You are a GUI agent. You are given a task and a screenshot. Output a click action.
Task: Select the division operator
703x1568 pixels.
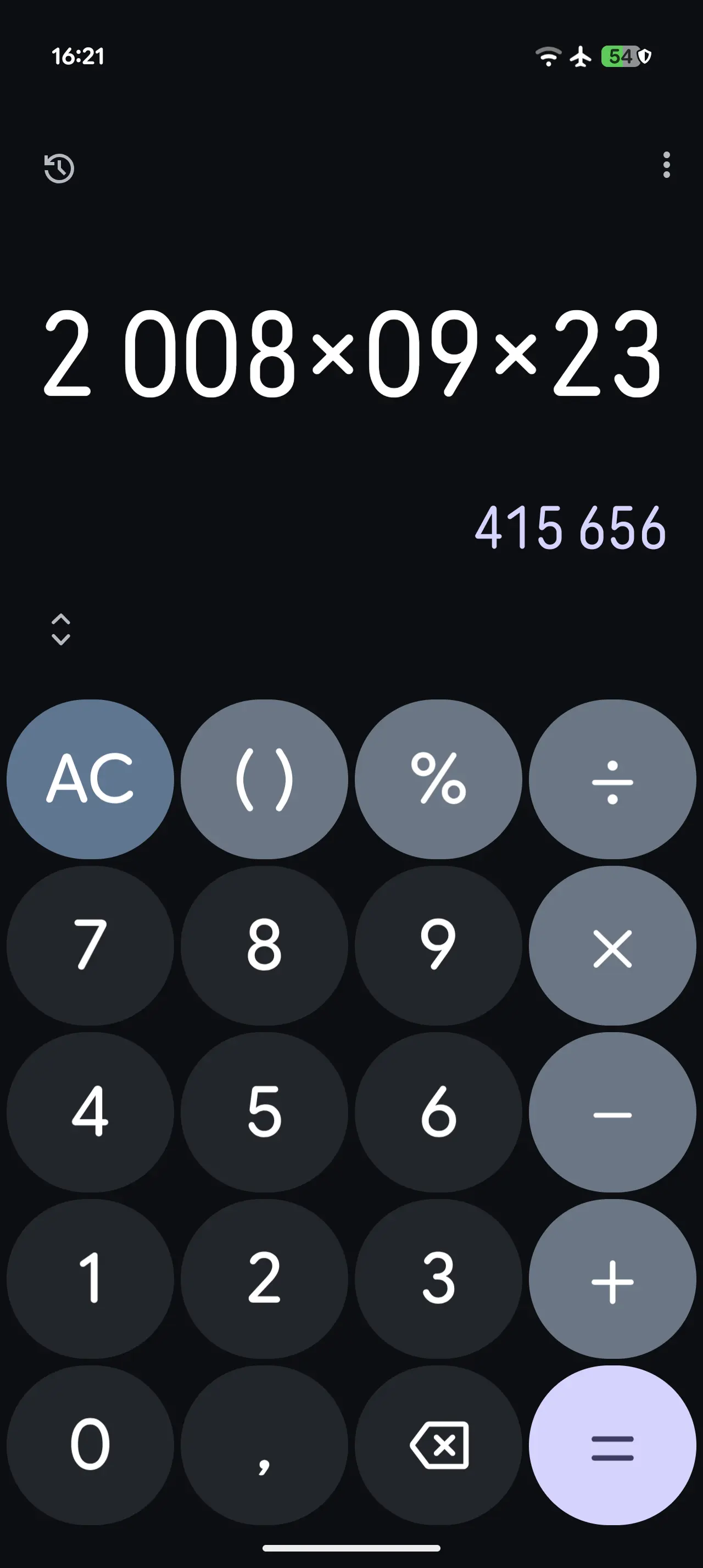point(612,779)
